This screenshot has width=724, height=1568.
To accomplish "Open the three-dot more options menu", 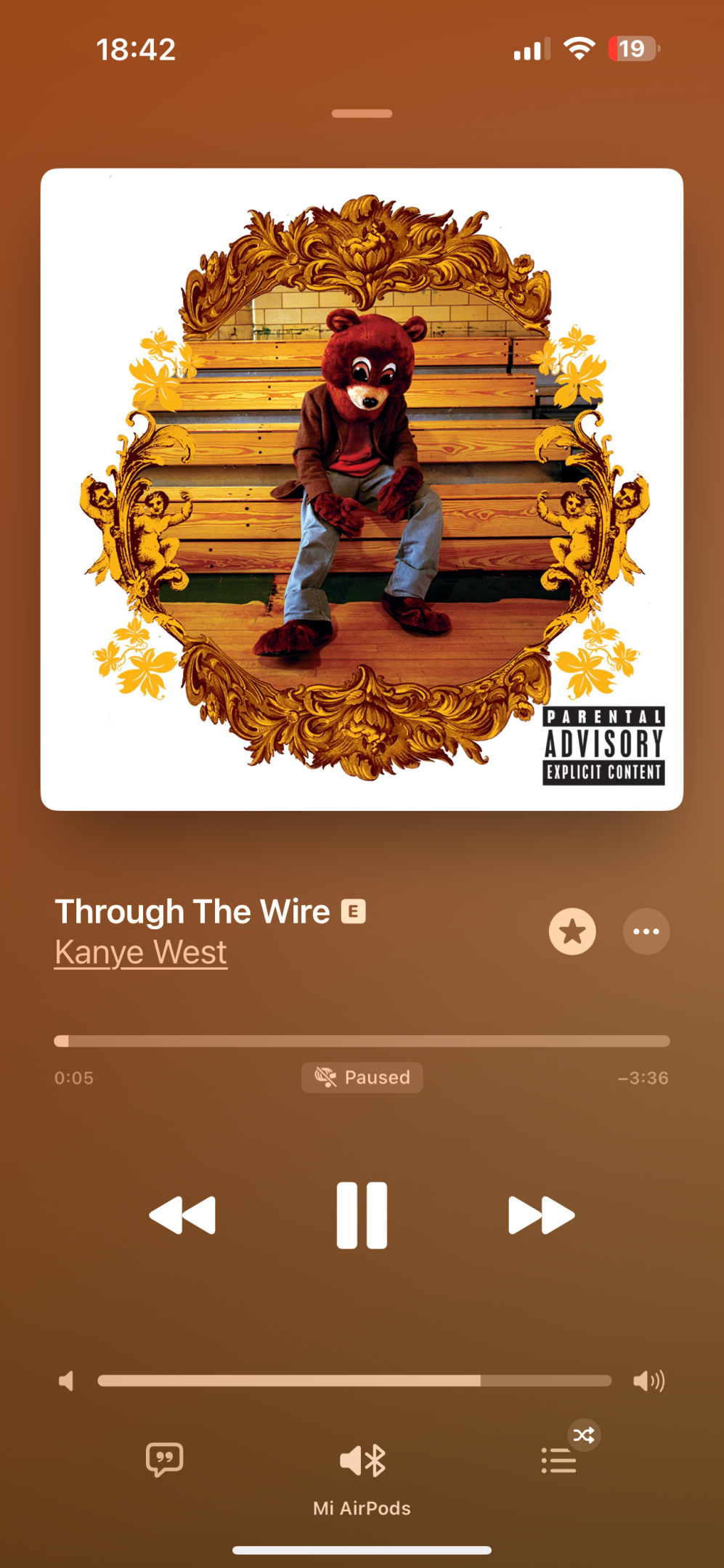I will [x=646, y=931].
